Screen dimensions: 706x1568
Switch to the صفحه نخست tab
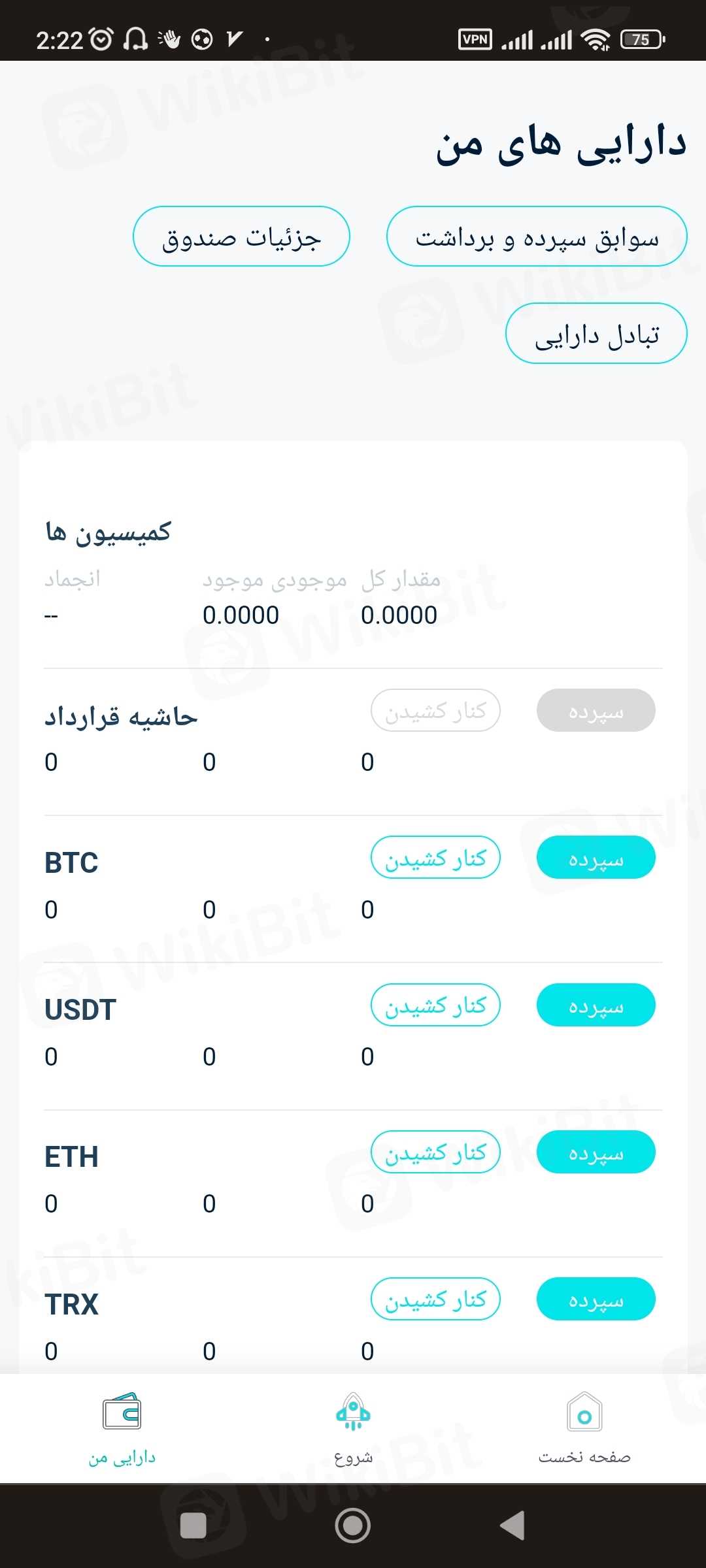click(x=584, y=1428)
